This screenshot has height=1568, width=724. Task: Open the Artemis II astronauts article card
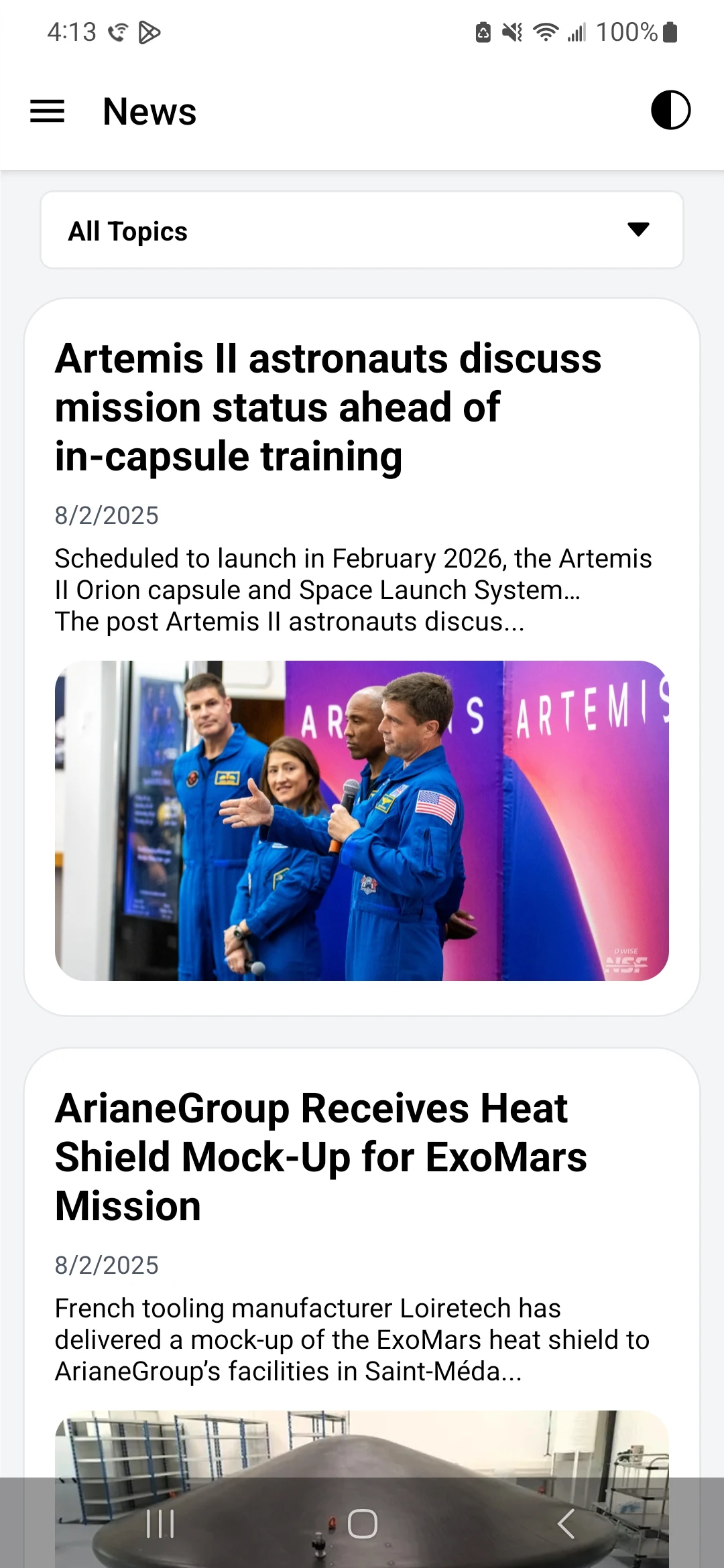362,657
